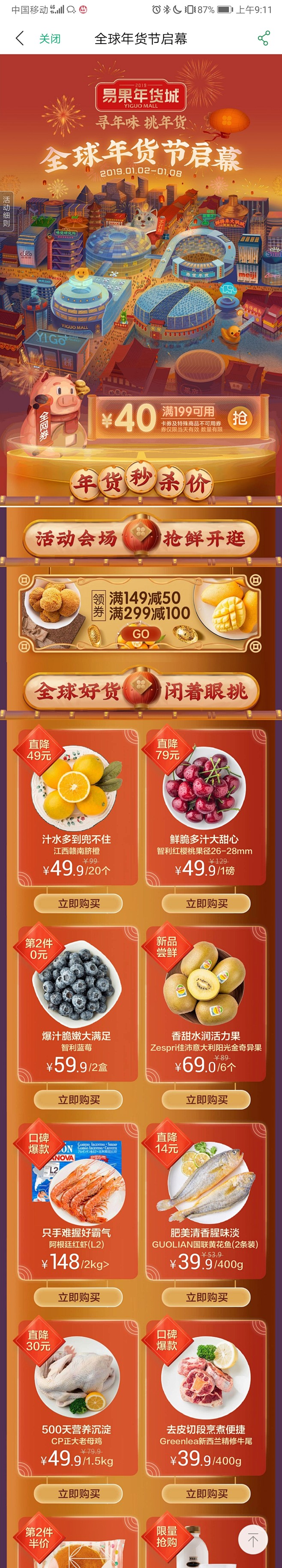Buy Greenlea新西兰精修牛尾 with 立即购买
Screen dimensions: 282x1568
207,1494
